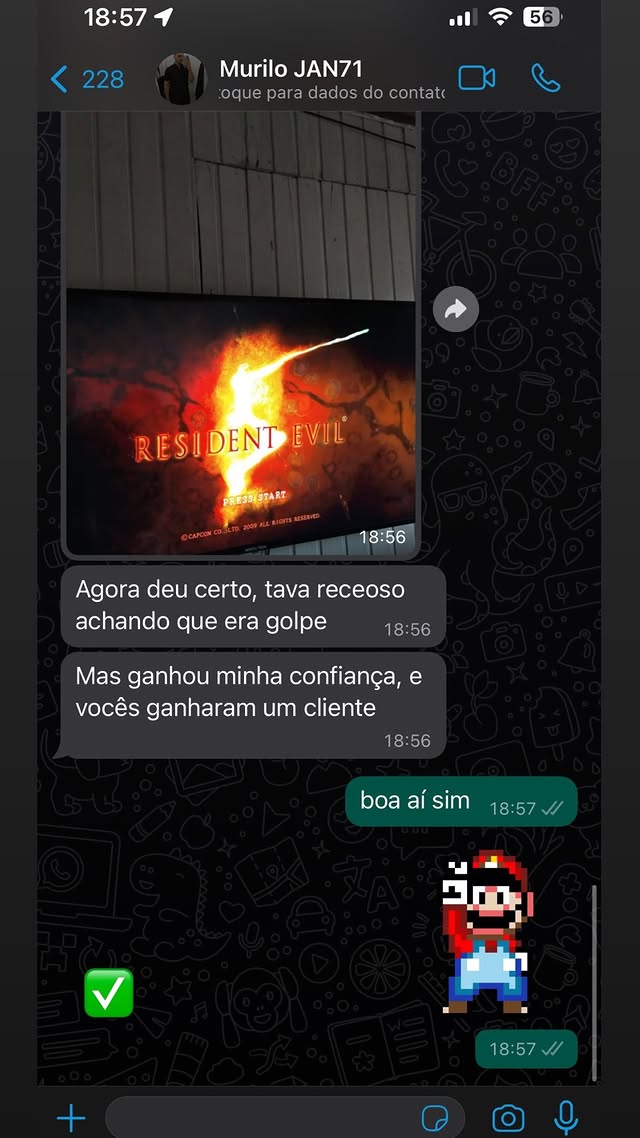Open the camera to send a photo
The width and height of the screenshot is (640, 1138).
[508, 1117]
